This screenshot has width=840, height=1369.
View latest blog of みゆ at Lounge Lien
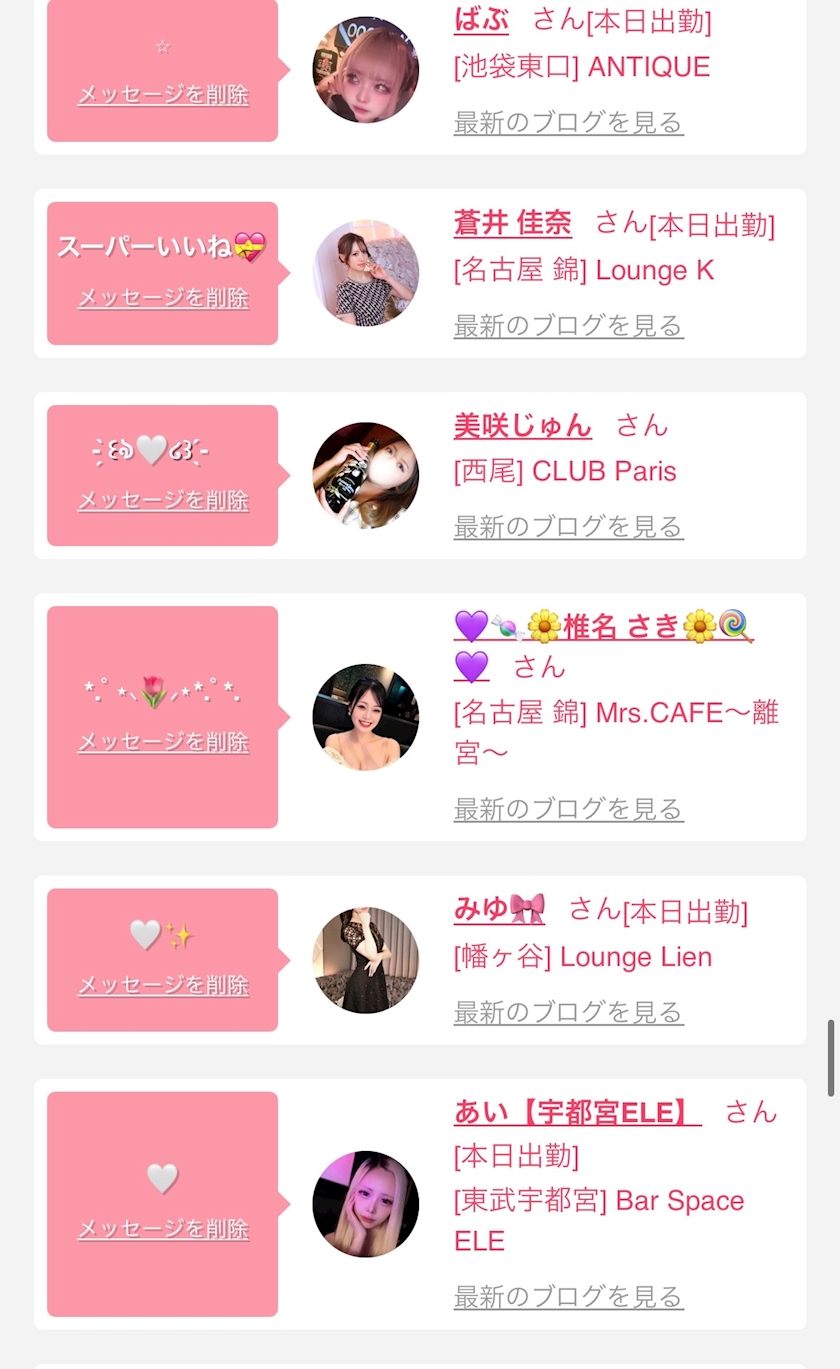568,1012
